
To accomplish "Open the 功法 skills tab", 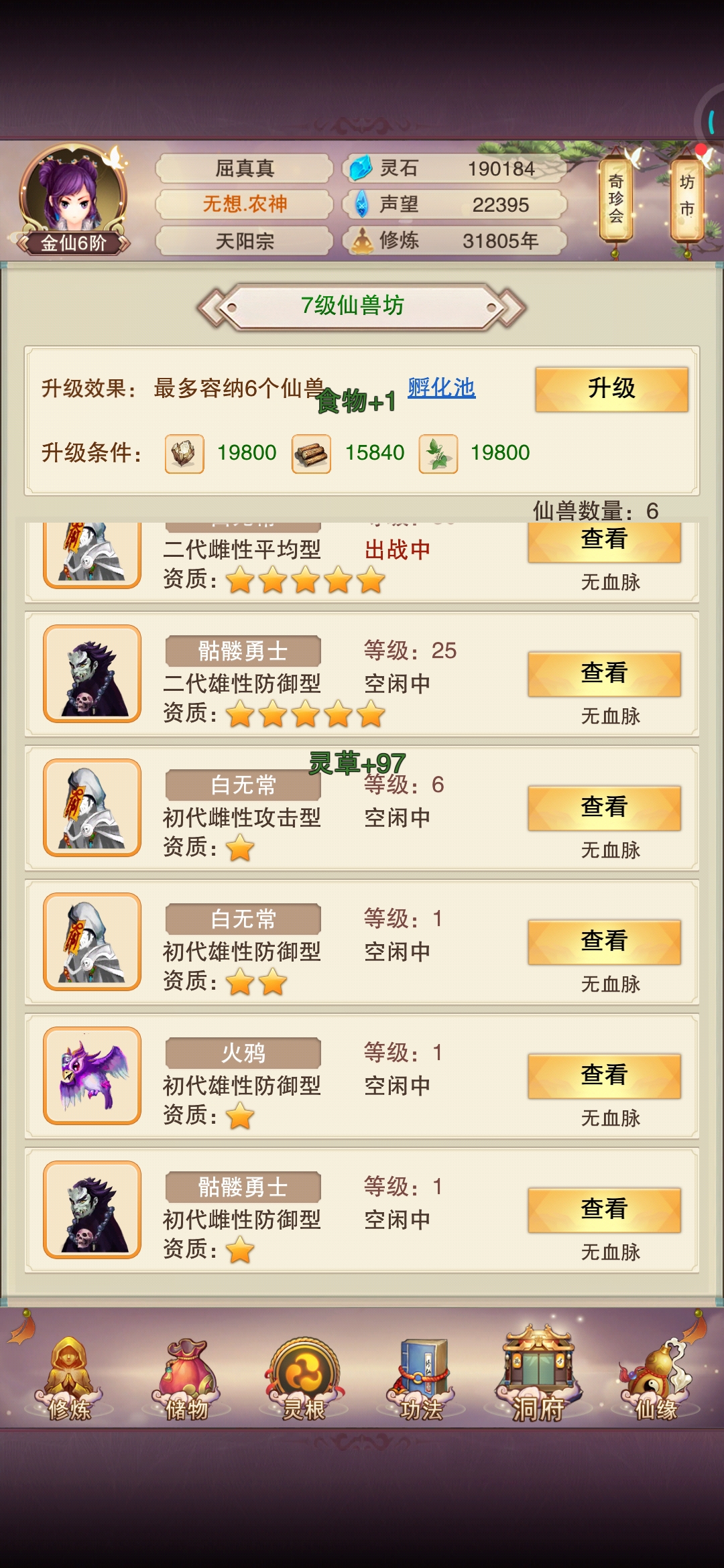I will (422, 1379).
